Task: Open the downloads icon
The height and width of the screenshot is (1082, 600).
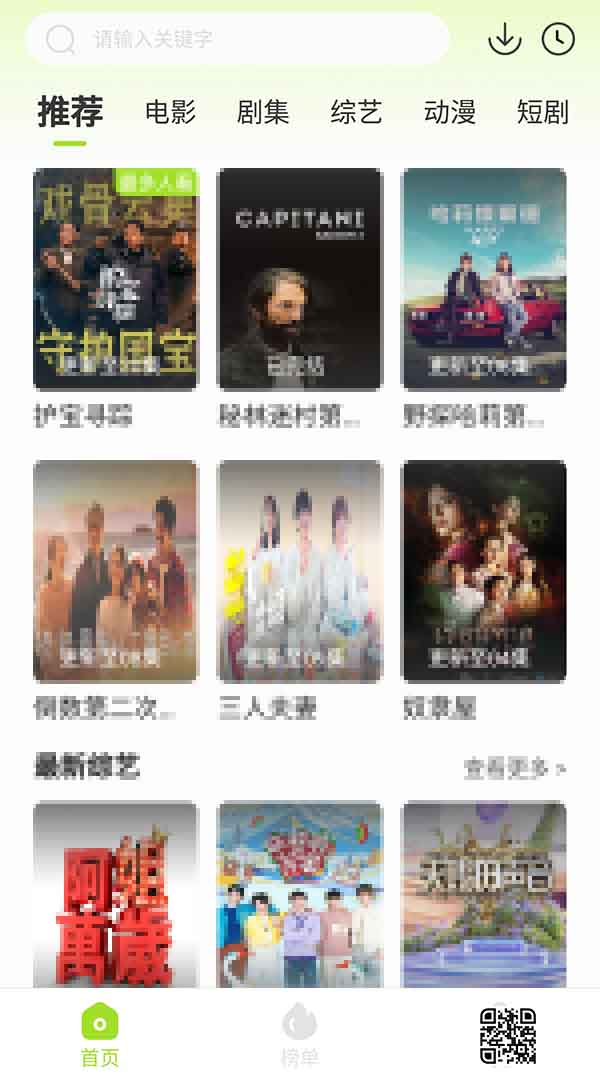Action: pyautogui.click(x=505, y=39)
